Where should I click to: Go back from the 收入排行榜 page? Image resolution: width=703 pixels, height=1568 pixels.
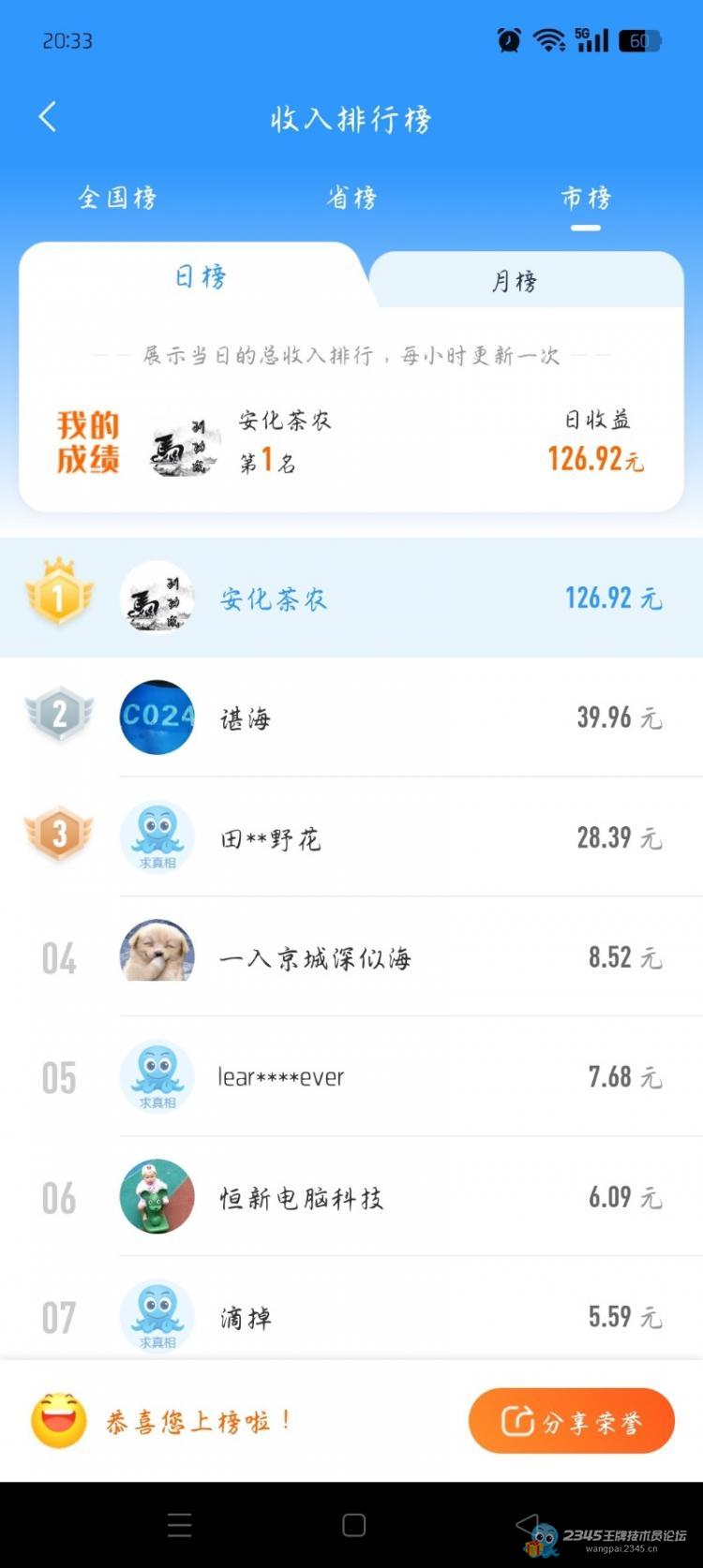(48, 117)
